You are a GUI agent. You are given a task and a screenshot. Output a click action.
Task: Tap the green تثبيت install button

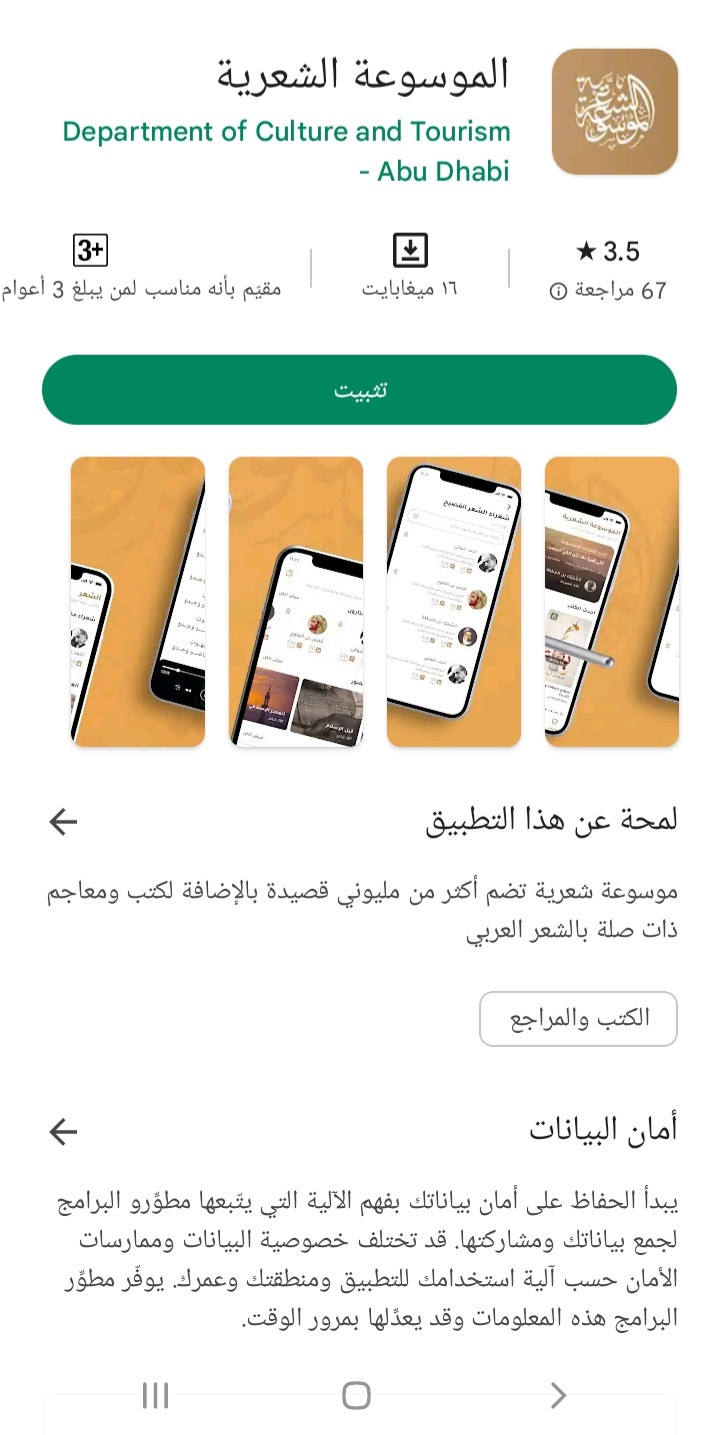click(x=359, y=390)
